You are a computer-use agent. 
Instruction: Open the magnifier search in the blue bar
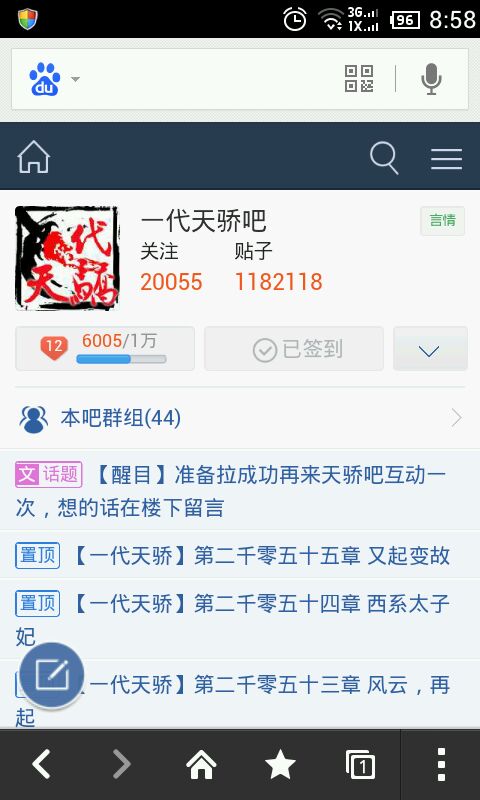pyautogui.click(x=384, y=158)
